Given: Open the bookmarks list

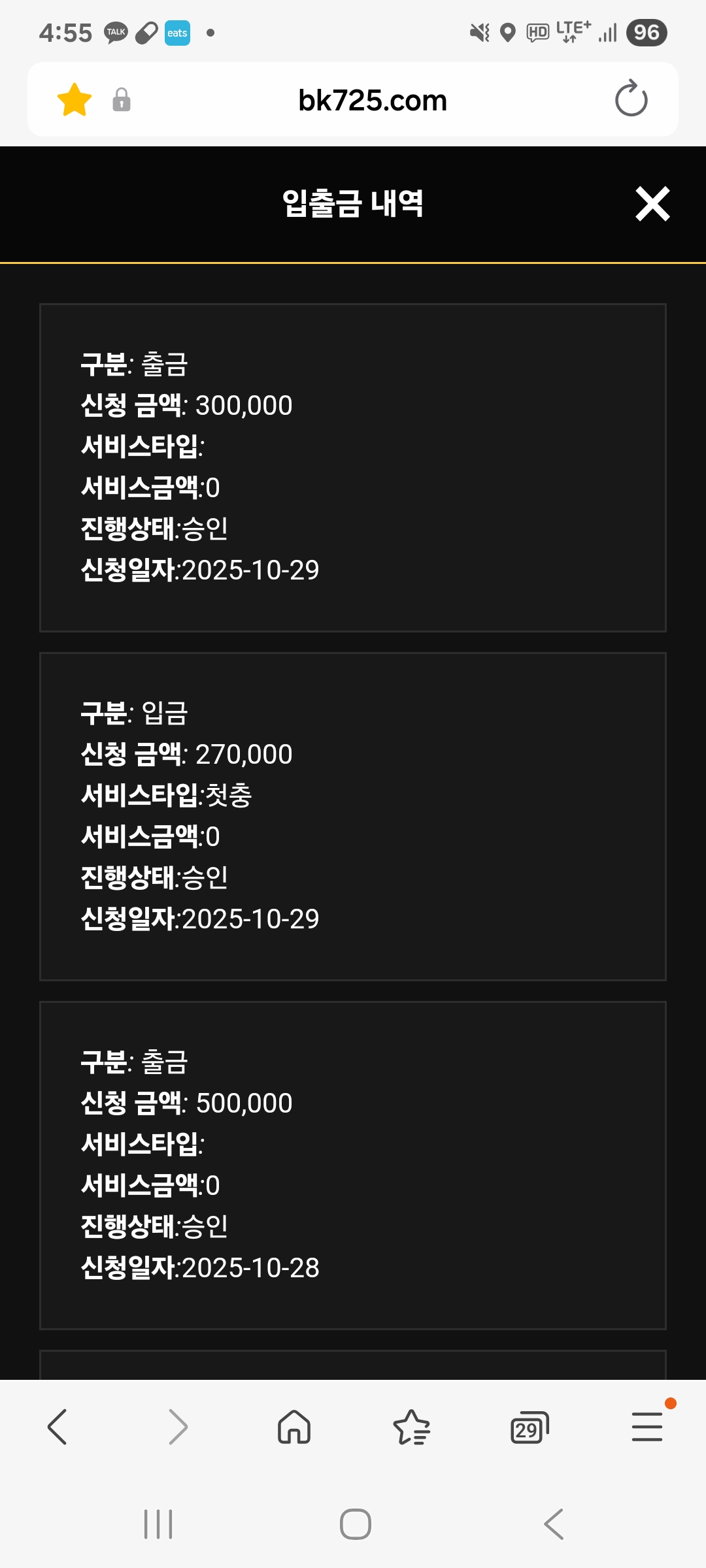Looking at the screenshot, I should (412, 1426).
